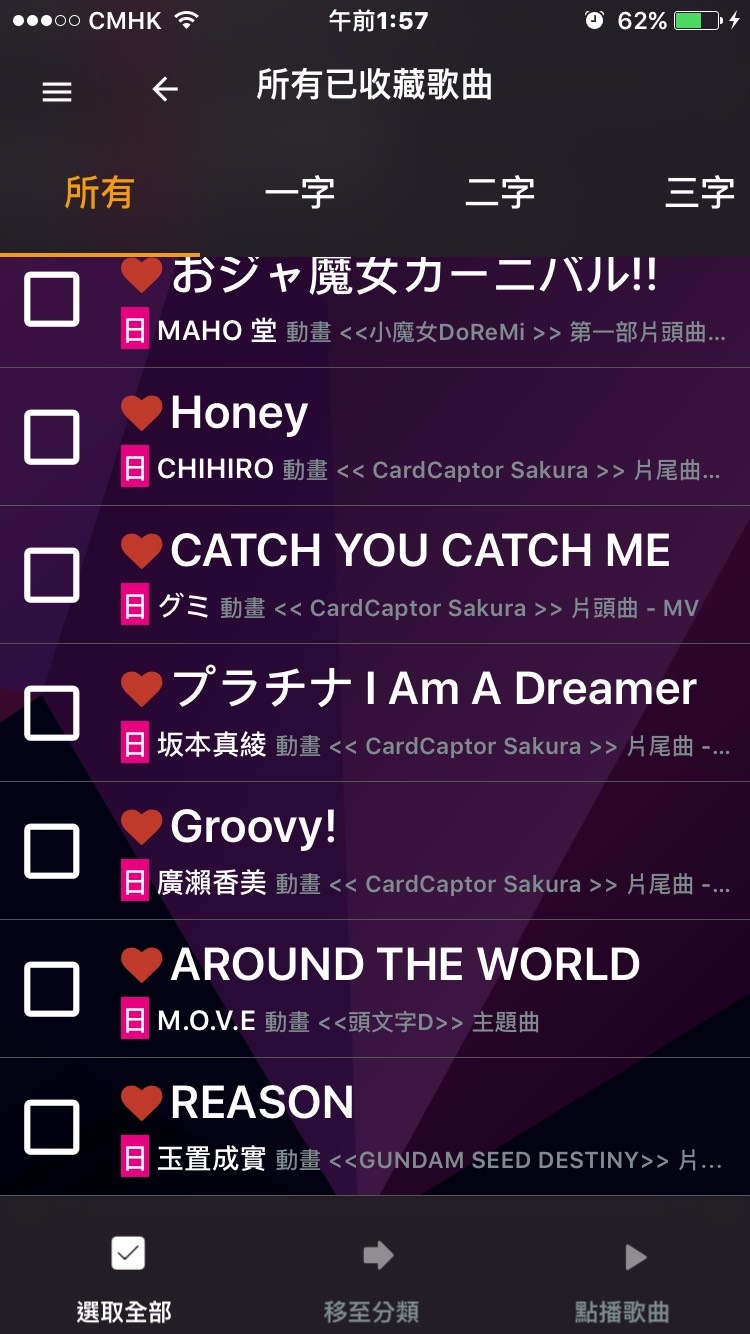Unfavorite Honey via its heart icon
Image resolution: width=750 pixels, height=1334 pixels.
coord(141,413)
